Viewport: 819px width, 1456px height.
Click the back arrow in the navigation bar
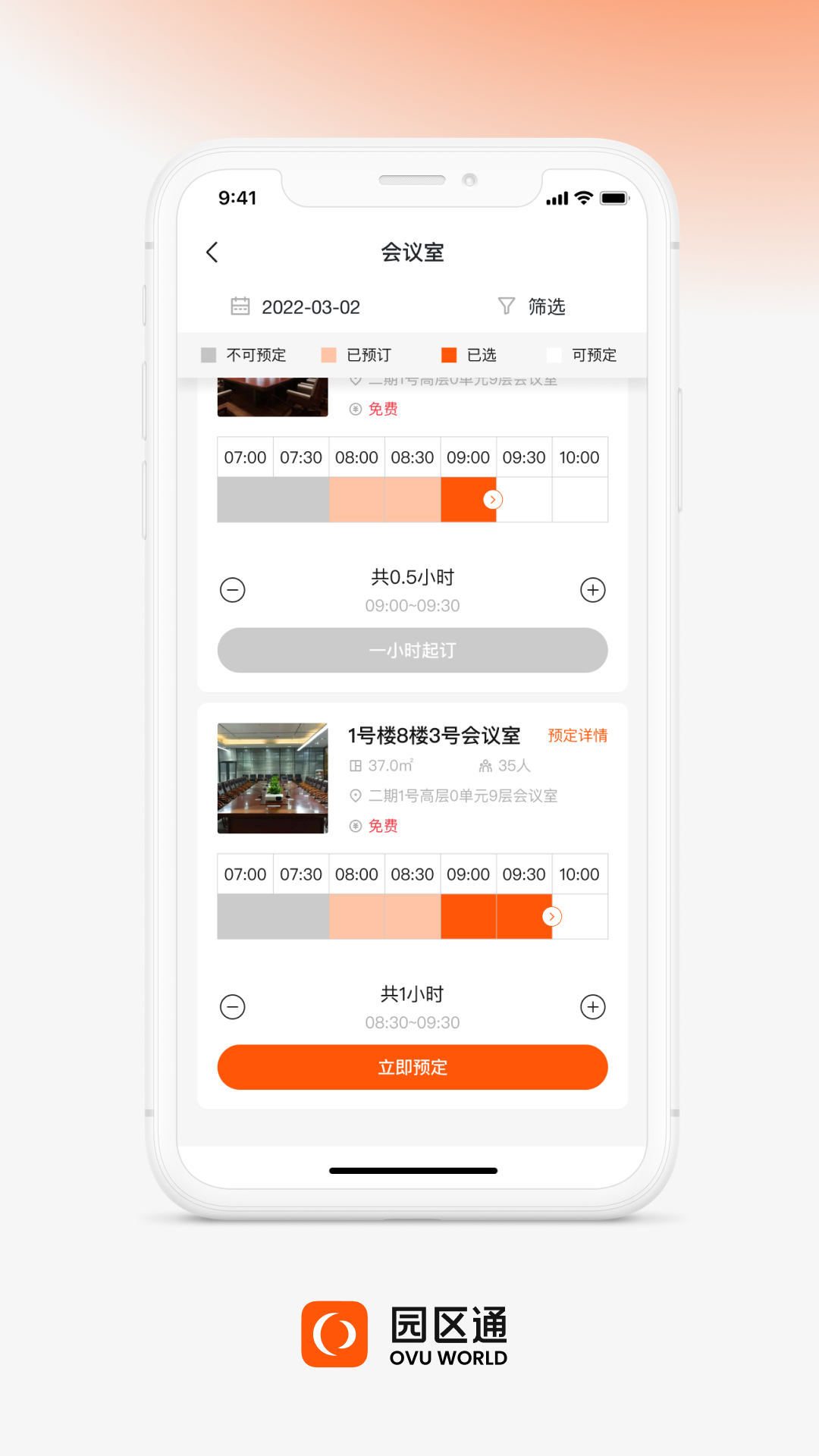212,252
